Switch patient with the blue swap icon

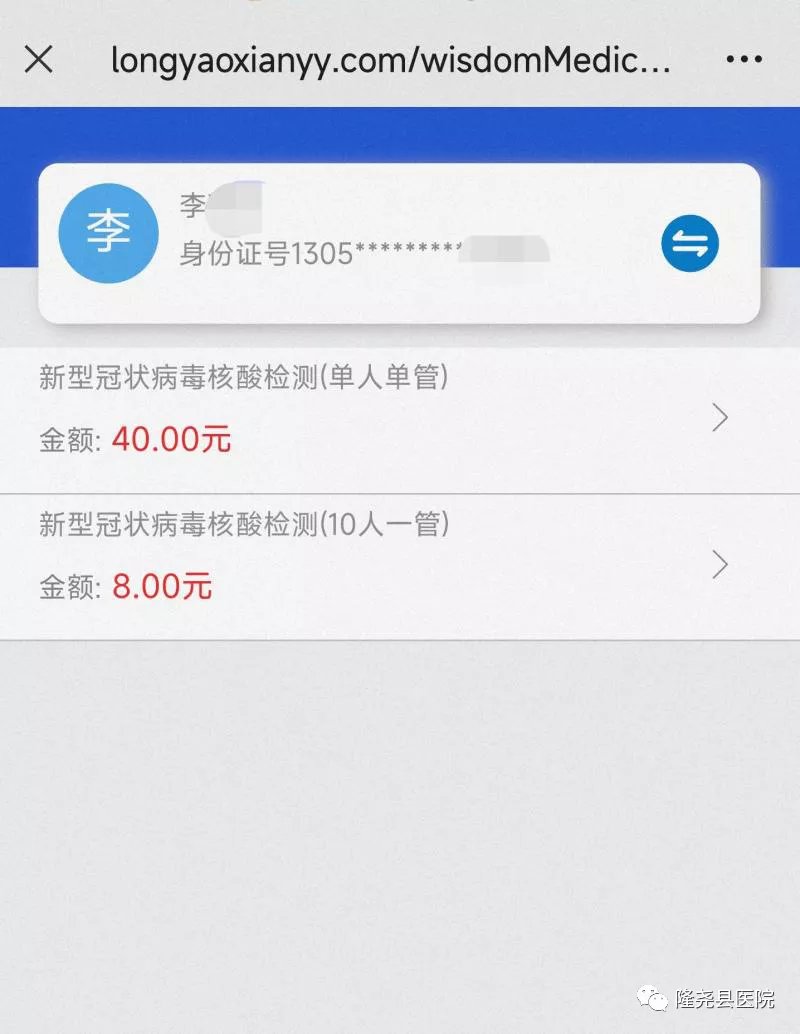[x=690, y=243]
